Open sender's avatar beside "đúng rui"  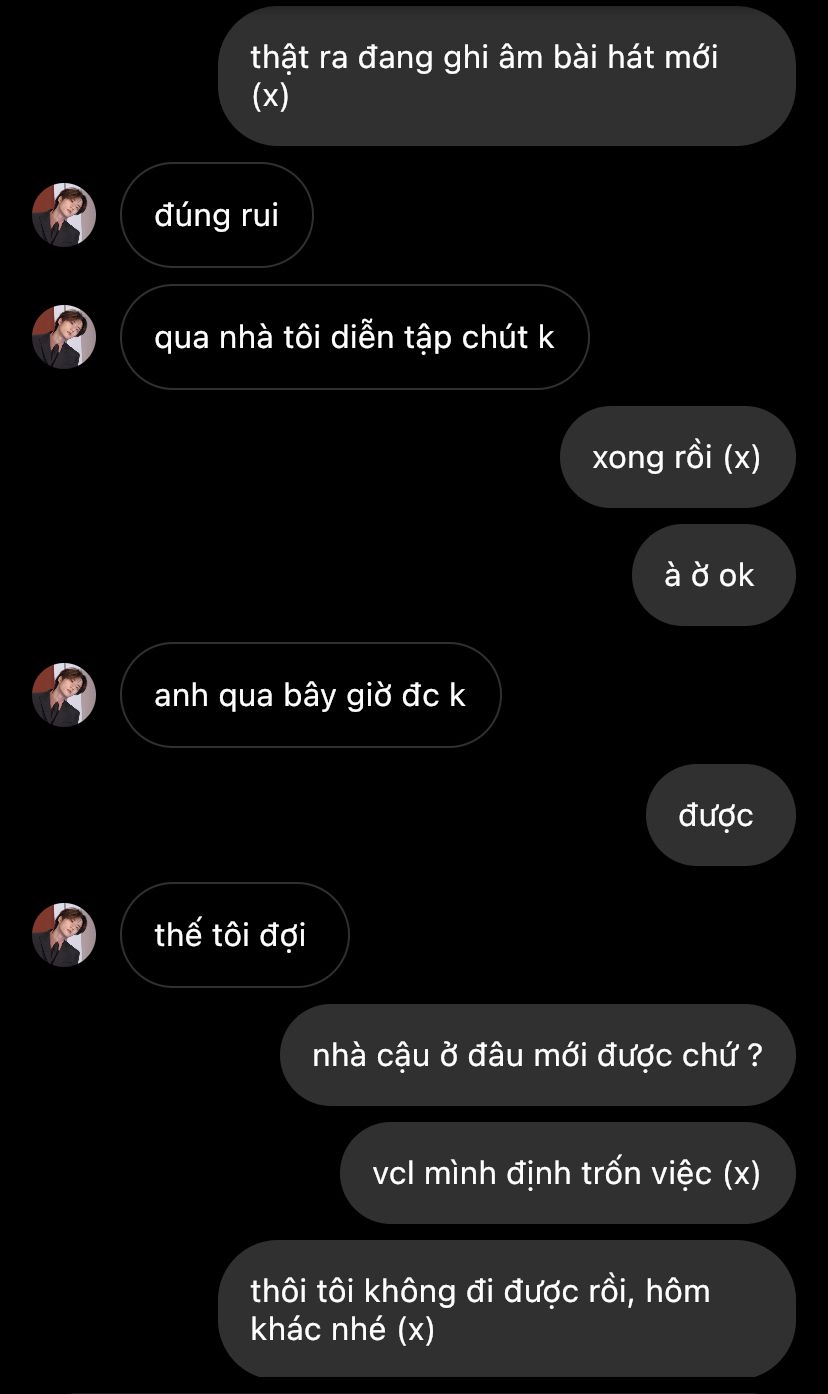[64, 215]
